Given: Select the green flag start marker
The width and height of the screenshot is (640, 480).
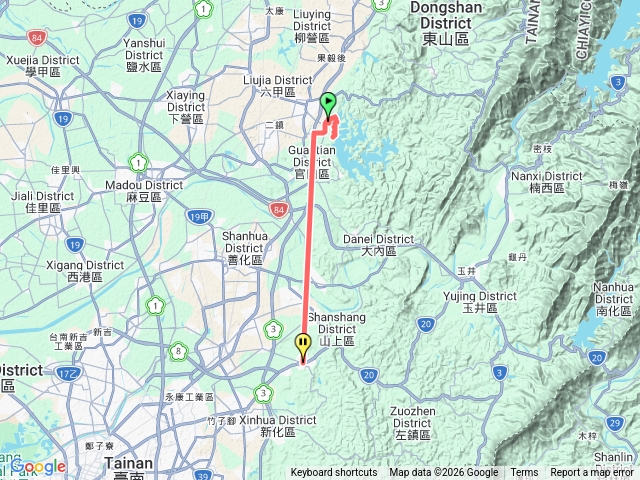Looking at the screenshot, I should tap(328, 104).
